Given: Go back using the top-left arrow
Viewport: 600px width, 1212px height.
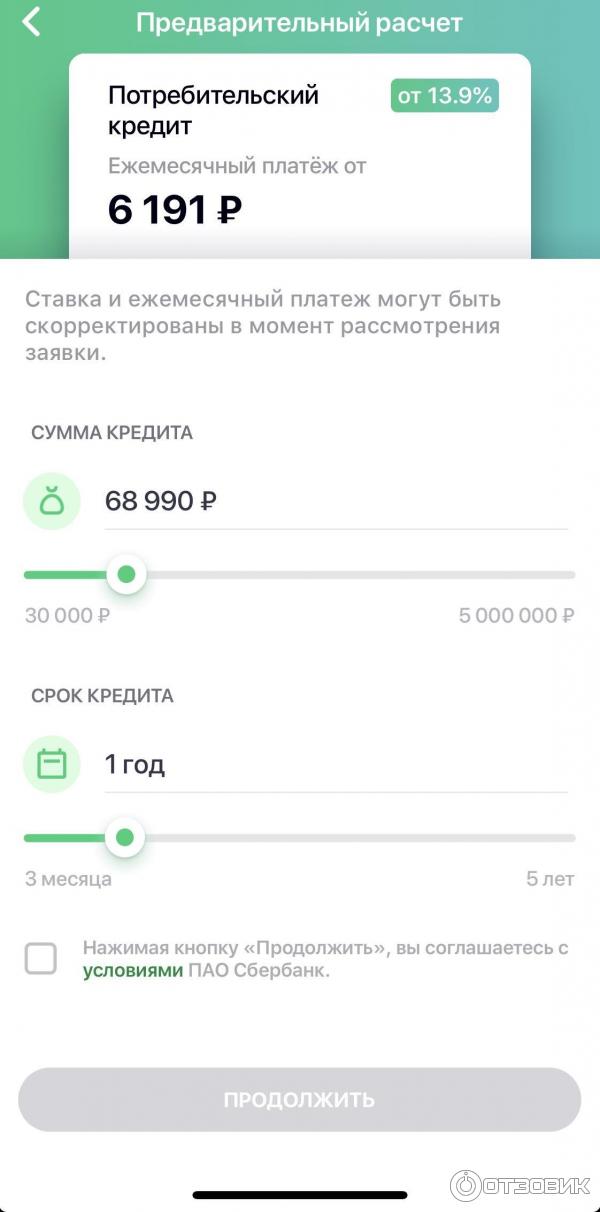Looking at the screenshot, I should (x=32, y=22).
